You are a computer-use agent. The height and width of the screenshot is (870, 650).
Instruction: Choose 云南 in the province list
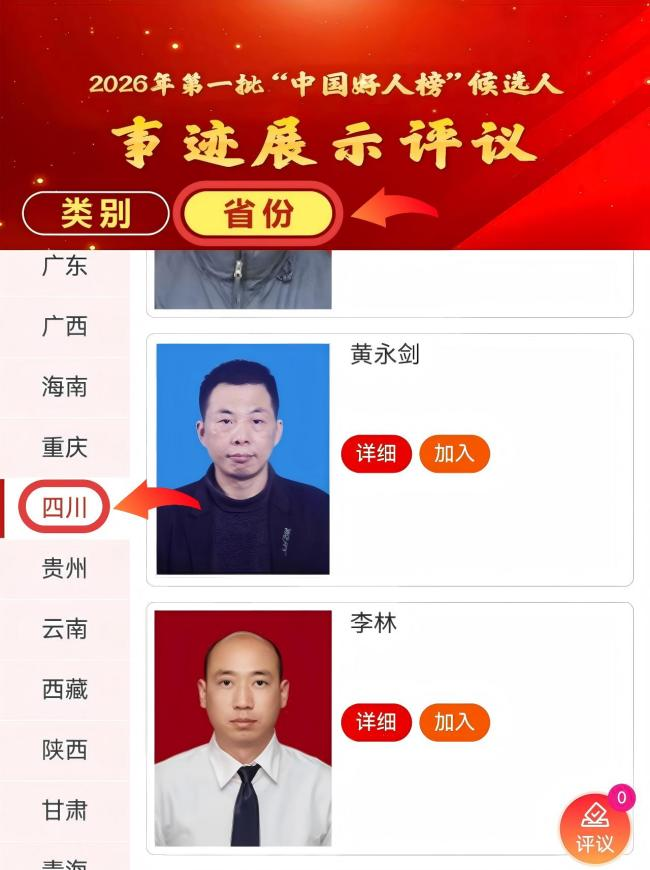click(x=65, y=629)
